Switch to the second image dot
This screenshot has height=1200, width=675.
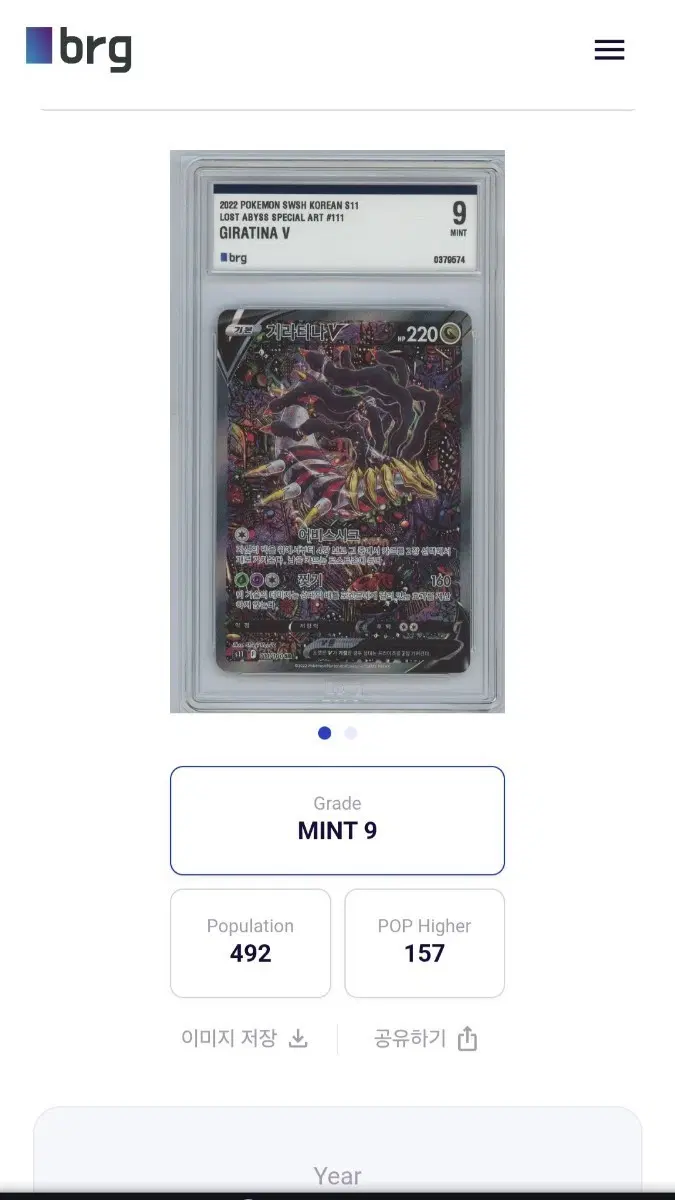click(351, 733)
